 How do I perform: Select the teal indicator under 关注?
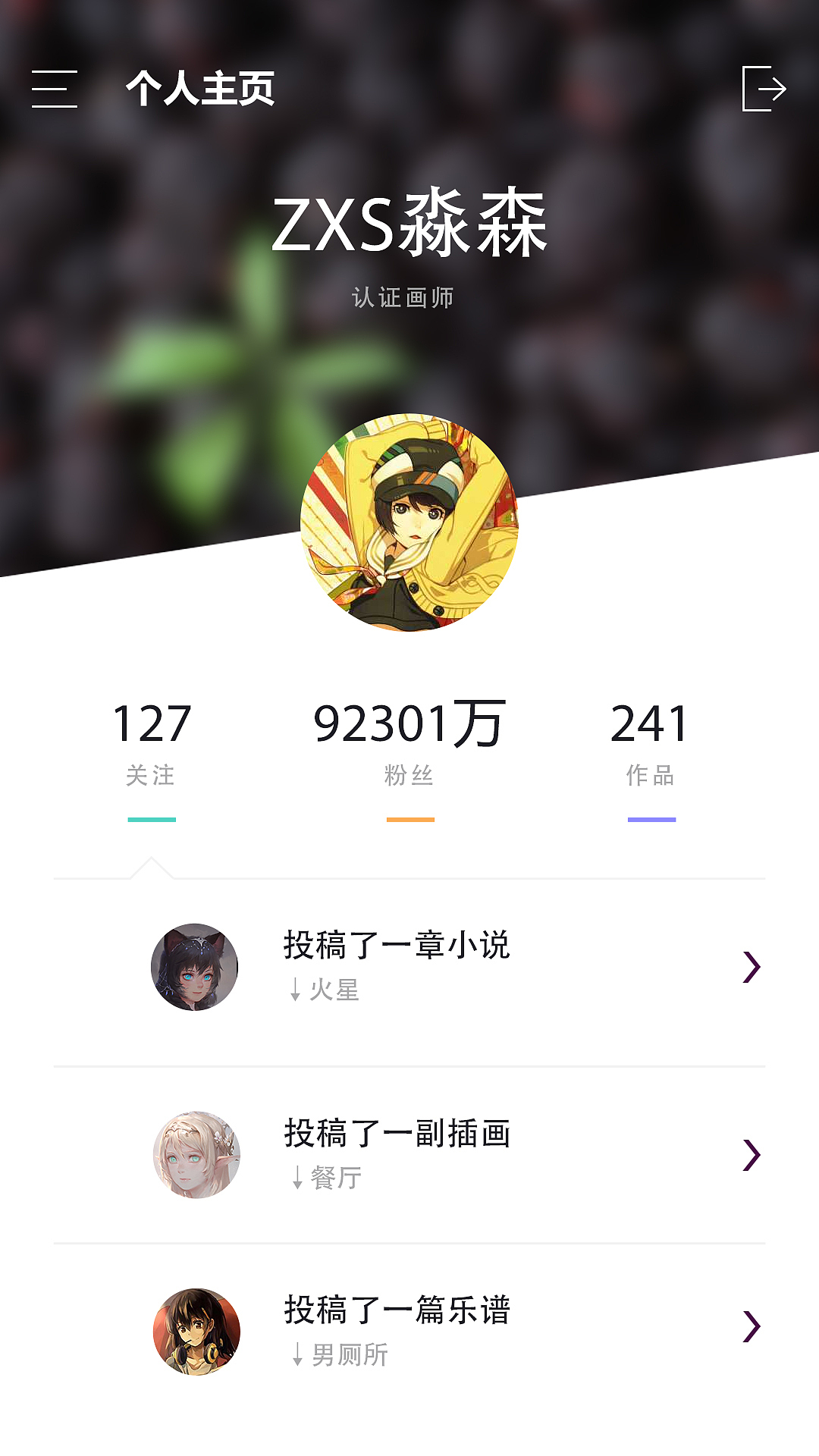(152, 820)
